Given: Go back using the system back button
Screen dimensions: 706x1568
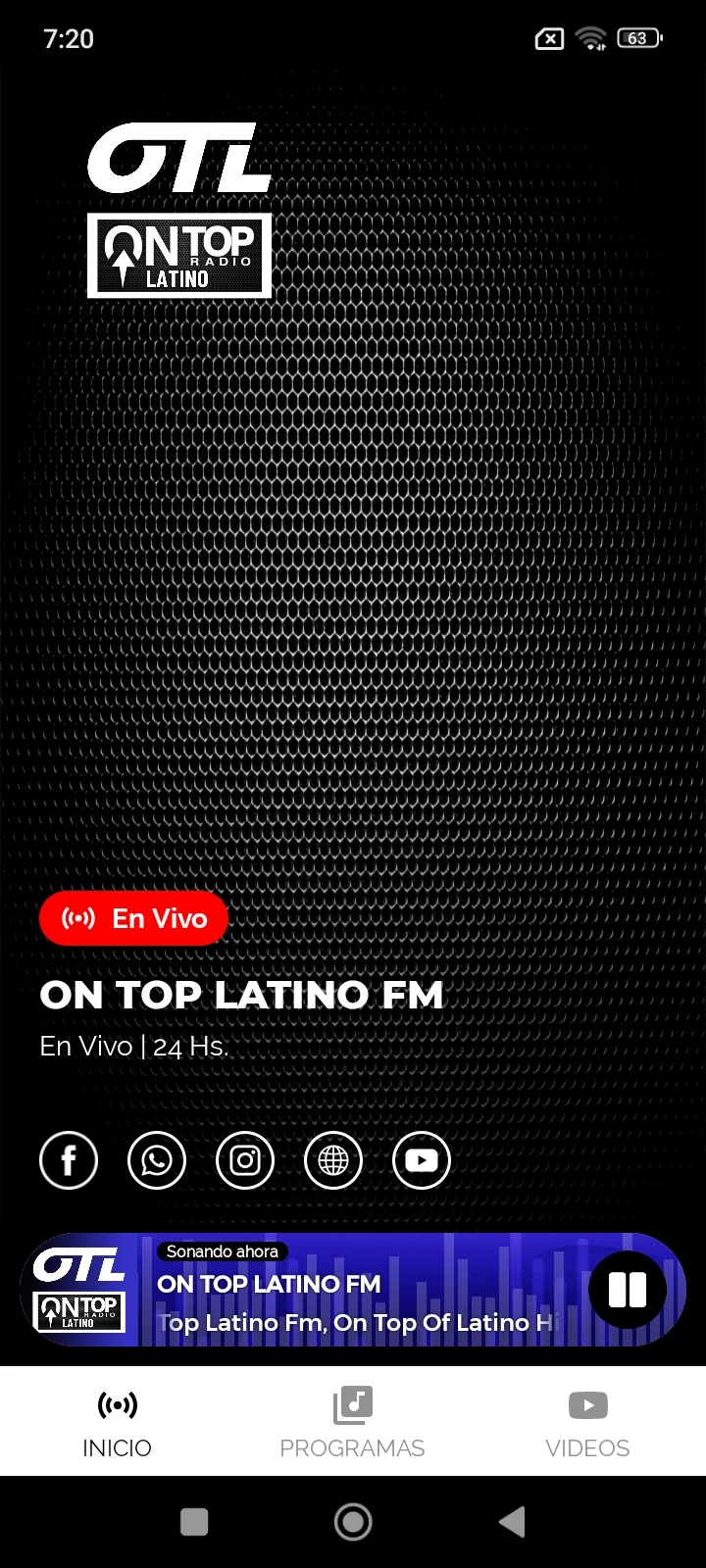Looking at the screenshot, I should [512, 1522].
